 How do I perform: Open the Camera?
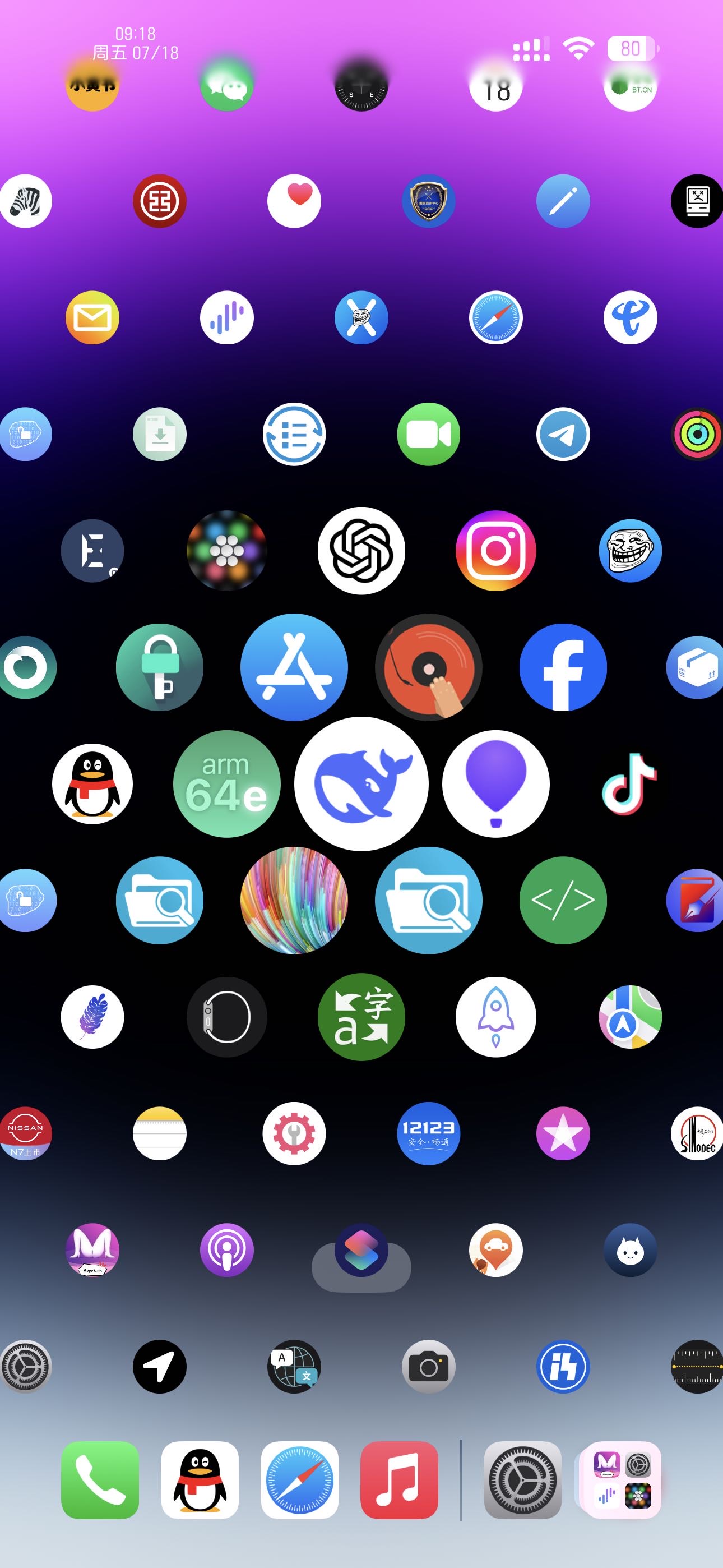pyautogui.click(x=428, y=1367)
